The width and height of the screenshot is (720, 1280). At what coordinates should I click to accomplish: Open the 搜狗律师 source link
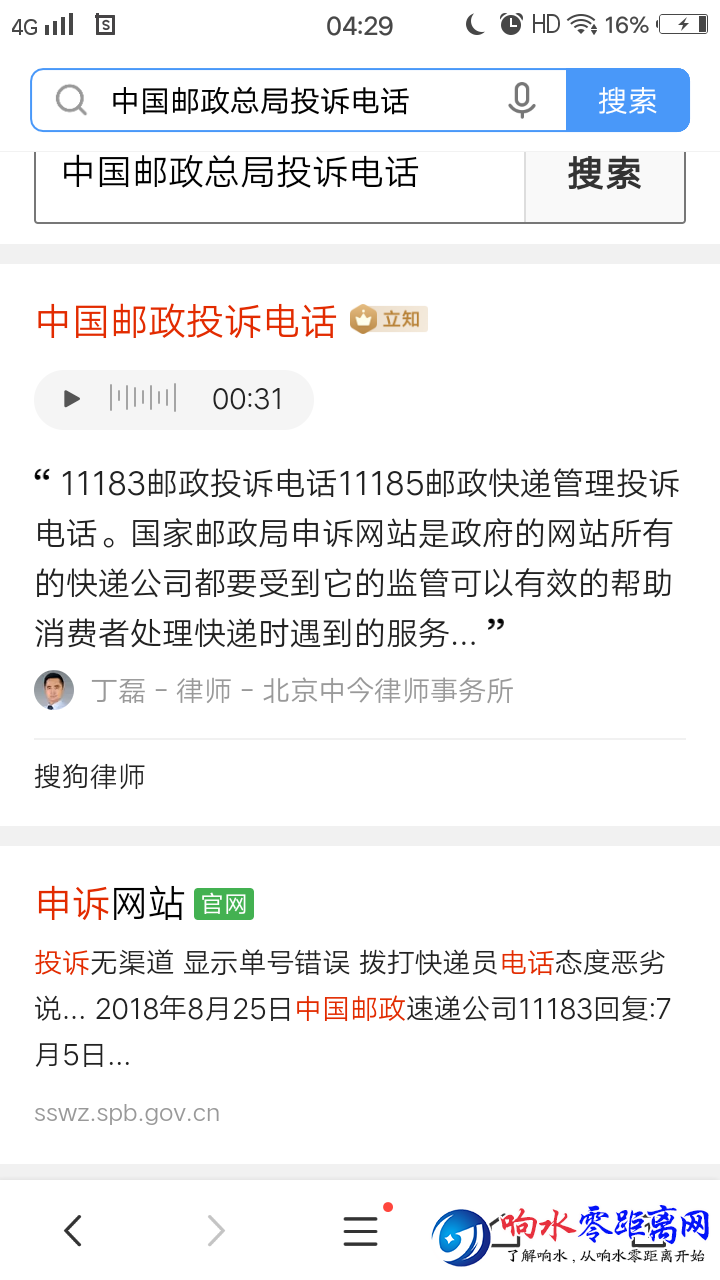tap(90, 776)
